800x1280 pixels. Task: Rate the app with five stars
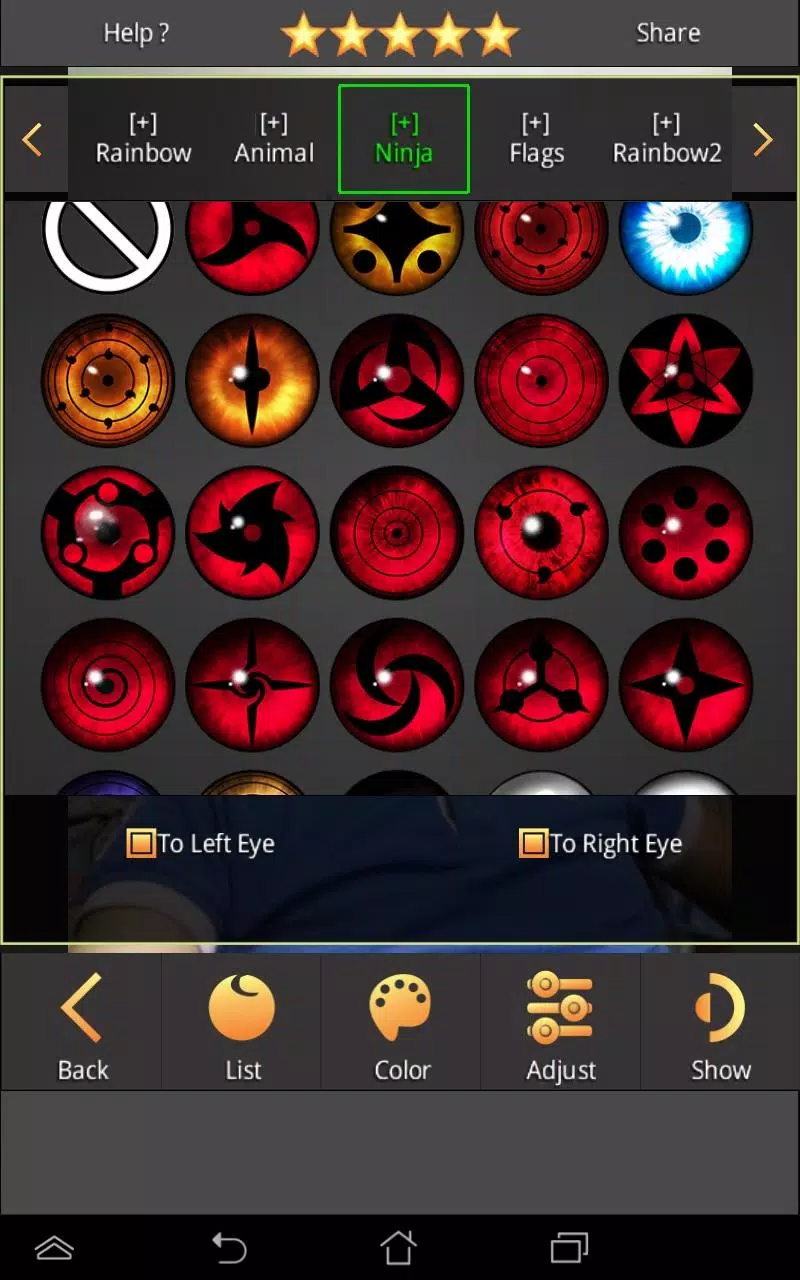coord(496,35)
